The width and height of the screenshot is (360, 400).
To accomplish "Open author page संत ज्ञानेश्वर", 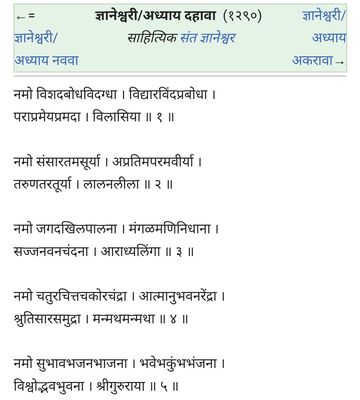I will (x=208, y=38).
